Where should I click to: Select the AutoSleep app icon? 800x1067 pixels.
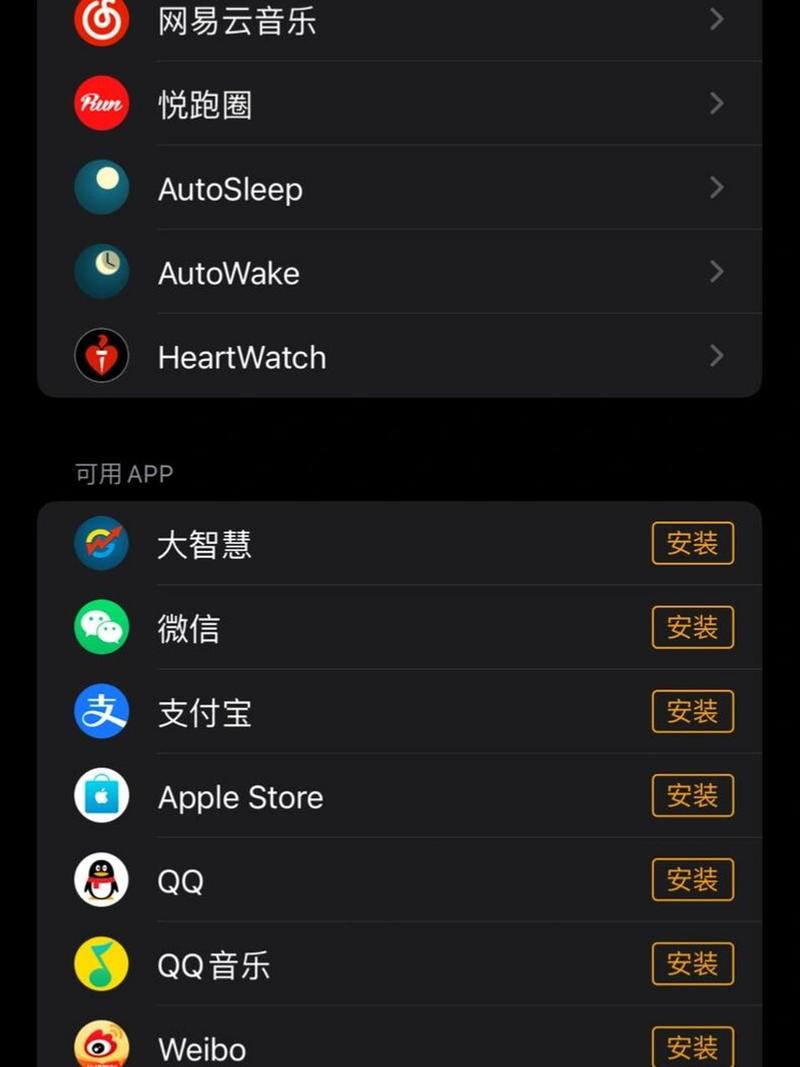101,187
